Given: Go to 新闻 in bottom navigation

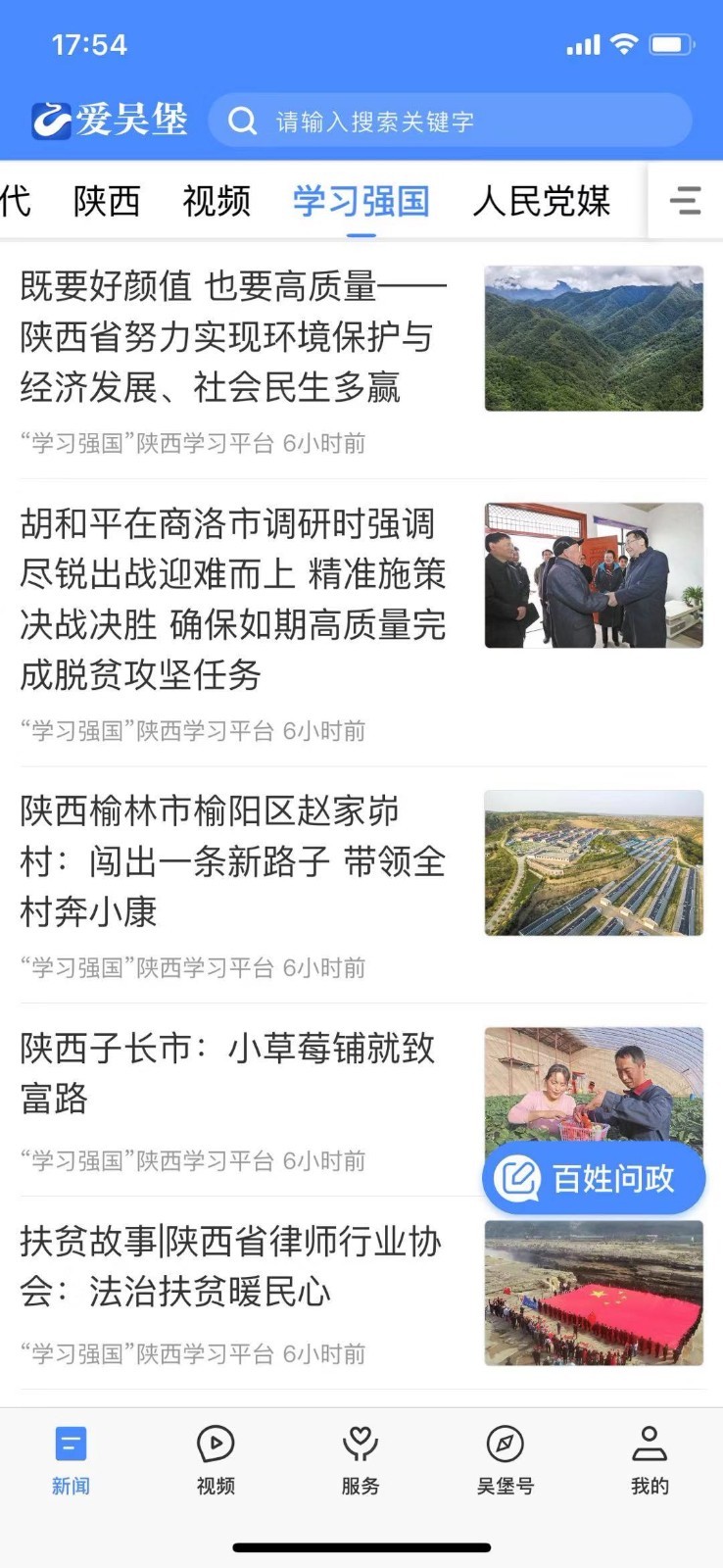Looking at the screenshot, I should [71, 1460].
